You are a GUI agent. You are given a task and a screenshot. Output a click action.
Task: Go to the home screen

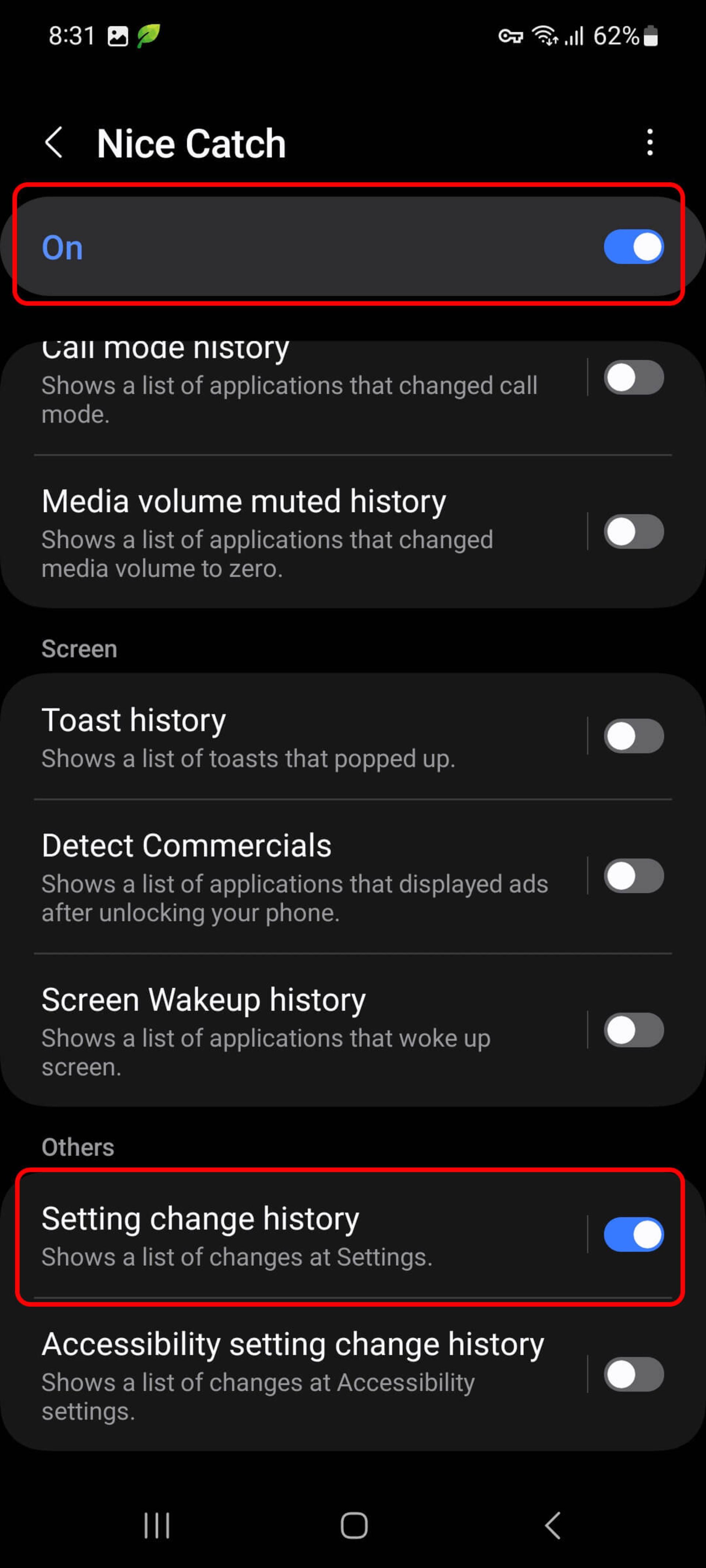(x=354, y=1525)
